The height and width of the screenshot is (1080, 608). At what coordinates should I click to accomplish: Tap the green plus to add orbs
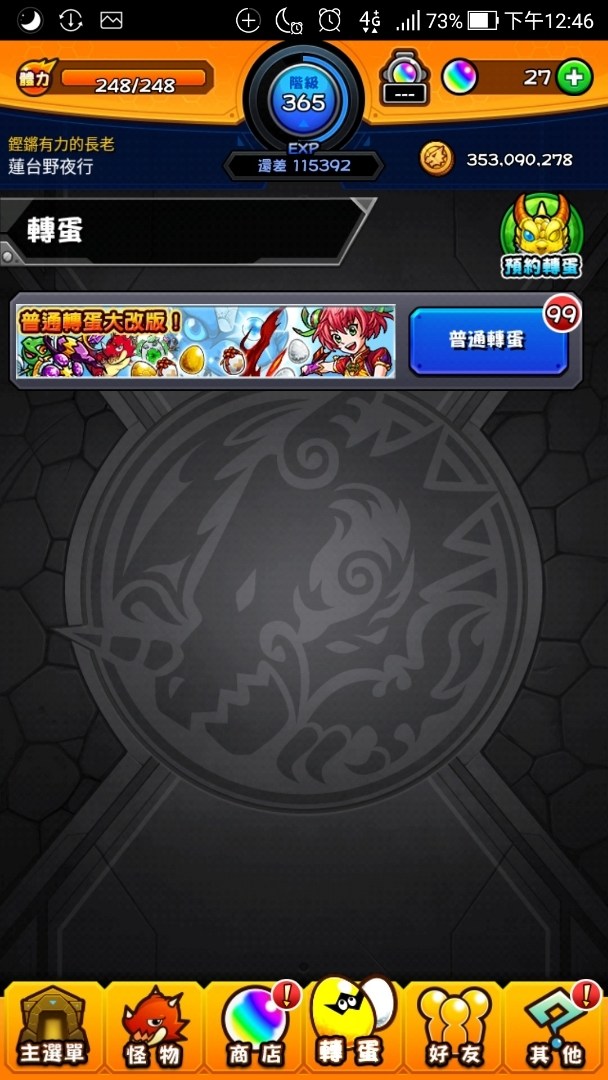coord(574,78)
